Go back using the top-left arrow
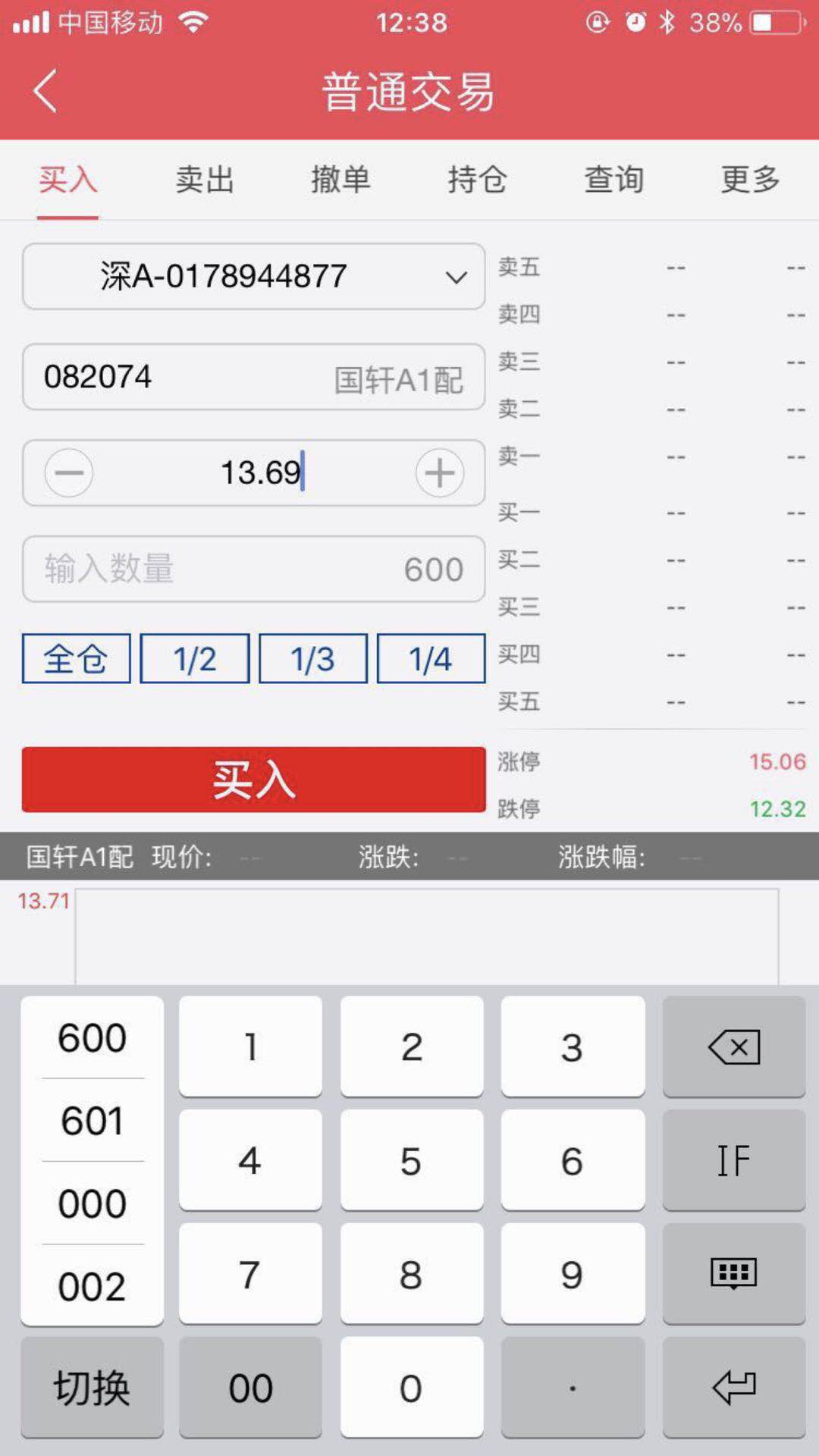The width and height of the screenshot is (819, 1456). click(43, 91)
